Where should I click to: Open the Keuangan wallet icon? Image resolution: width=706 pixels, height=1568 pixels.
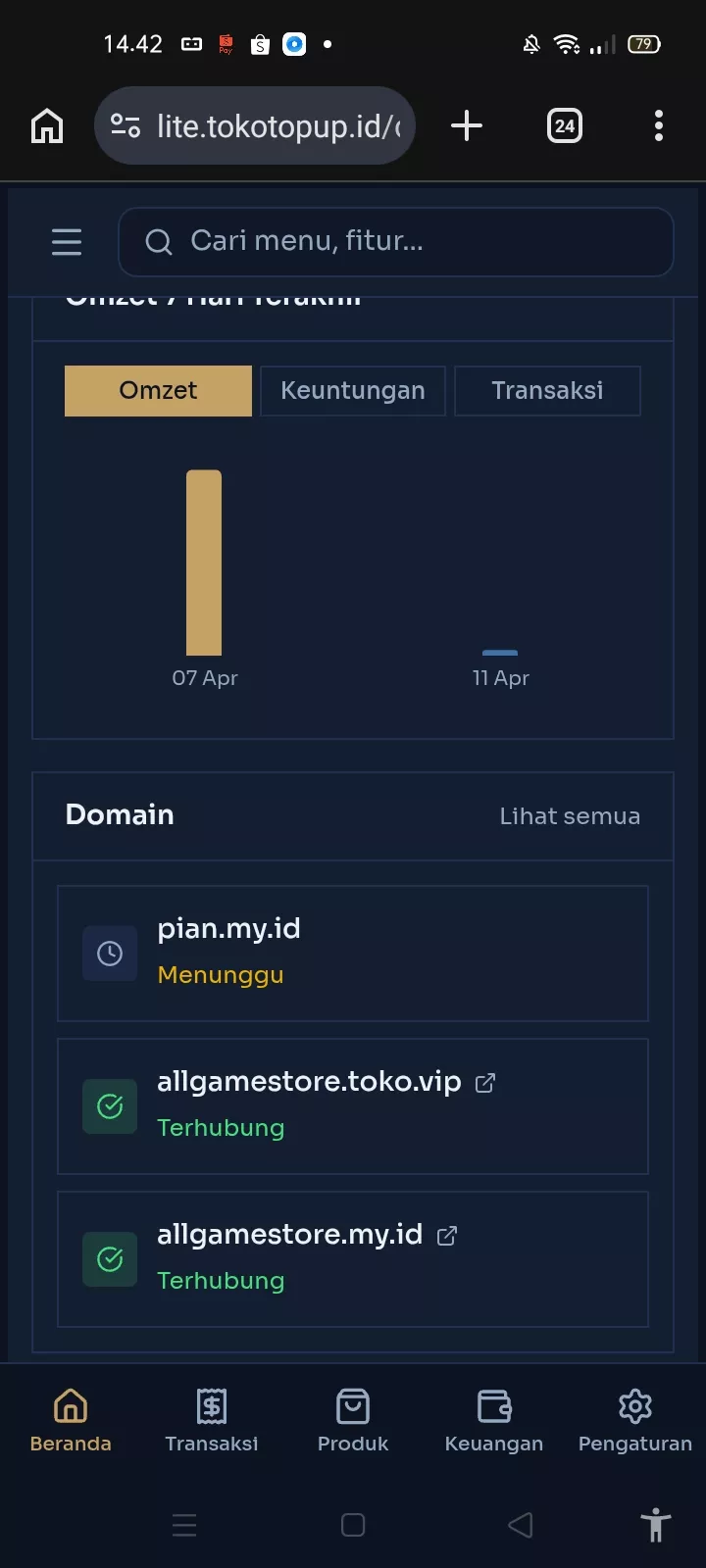[x=494, y=1404]
